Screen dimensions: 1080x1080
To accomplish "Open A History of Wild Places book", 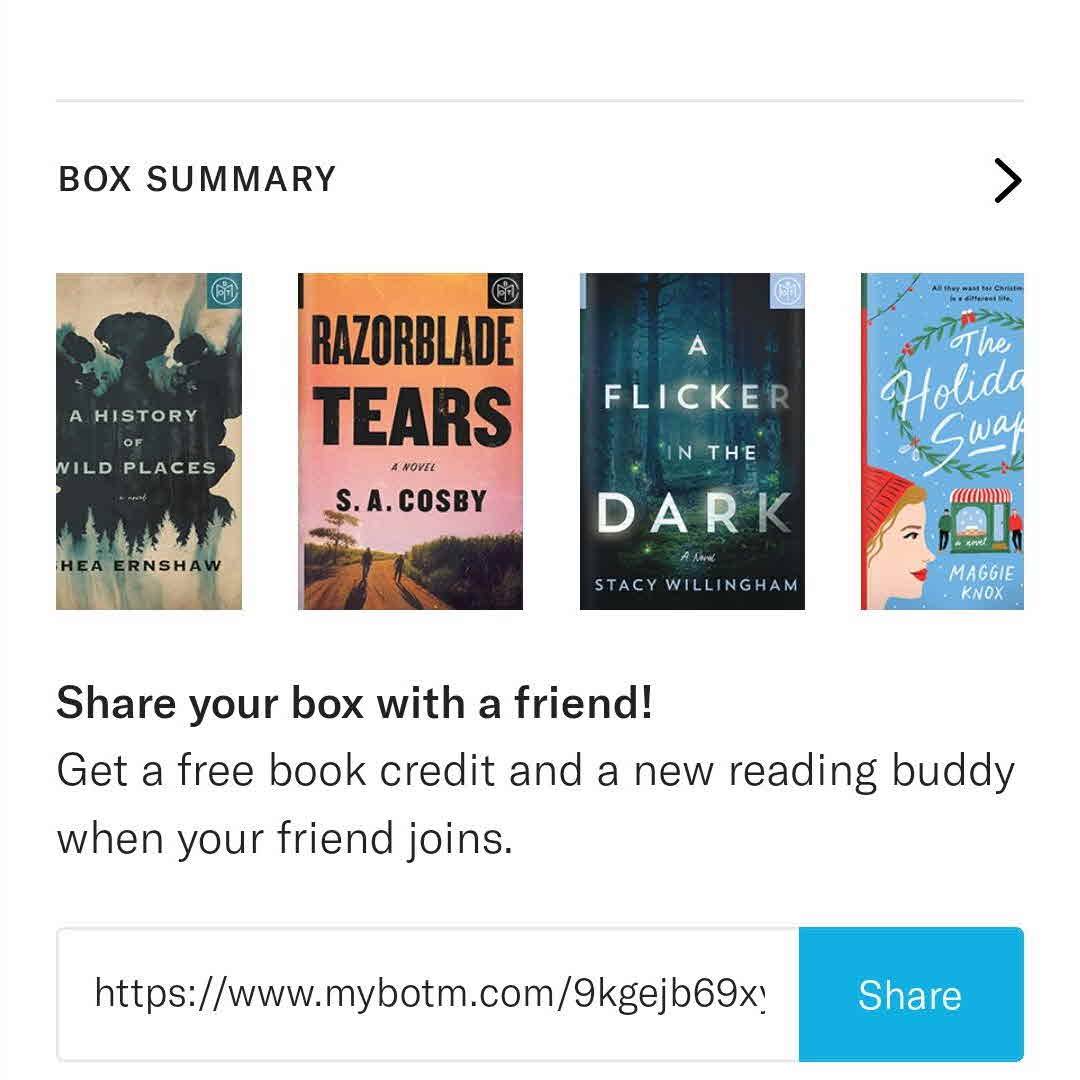I will coord(149,441).
